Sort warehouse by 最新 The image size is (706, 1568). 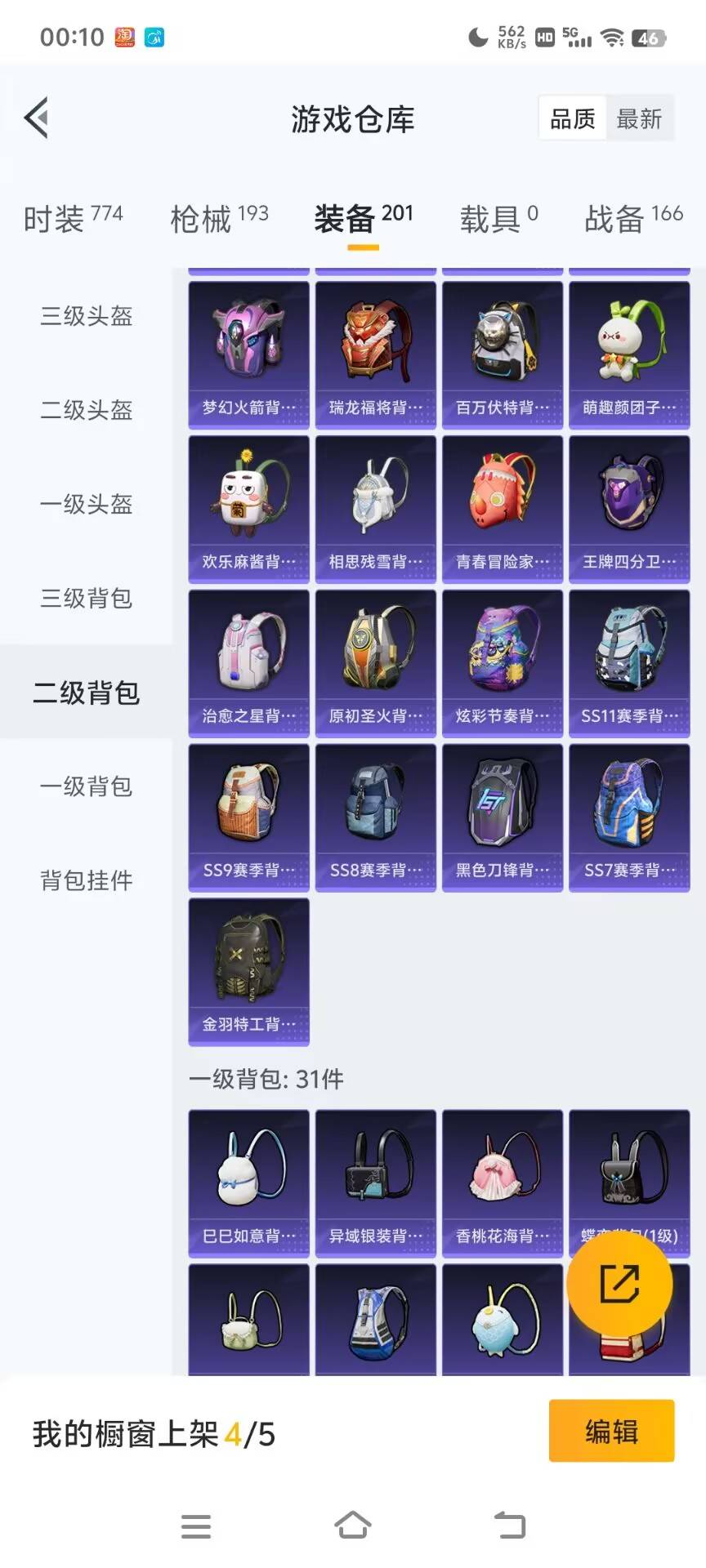639,119
